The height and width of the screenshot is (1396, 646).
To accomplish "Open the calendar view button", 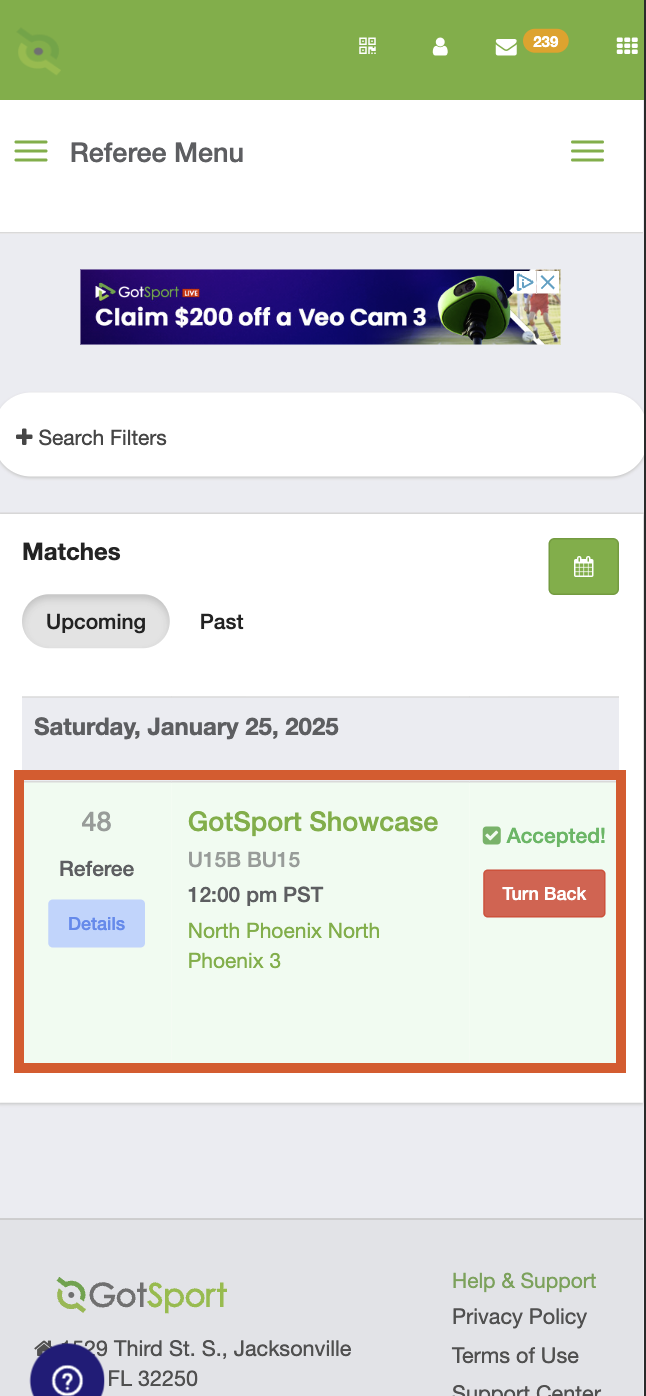I will [x=584, y=567].
